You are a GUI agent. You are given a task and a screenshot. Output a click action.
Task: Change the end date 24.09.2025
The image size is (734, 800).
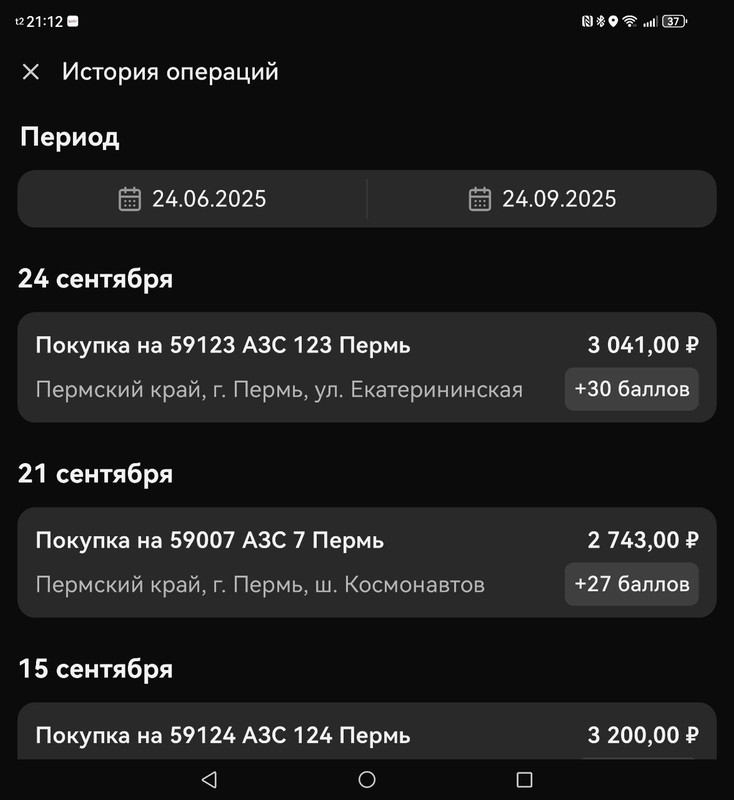[x=542, y=199]
